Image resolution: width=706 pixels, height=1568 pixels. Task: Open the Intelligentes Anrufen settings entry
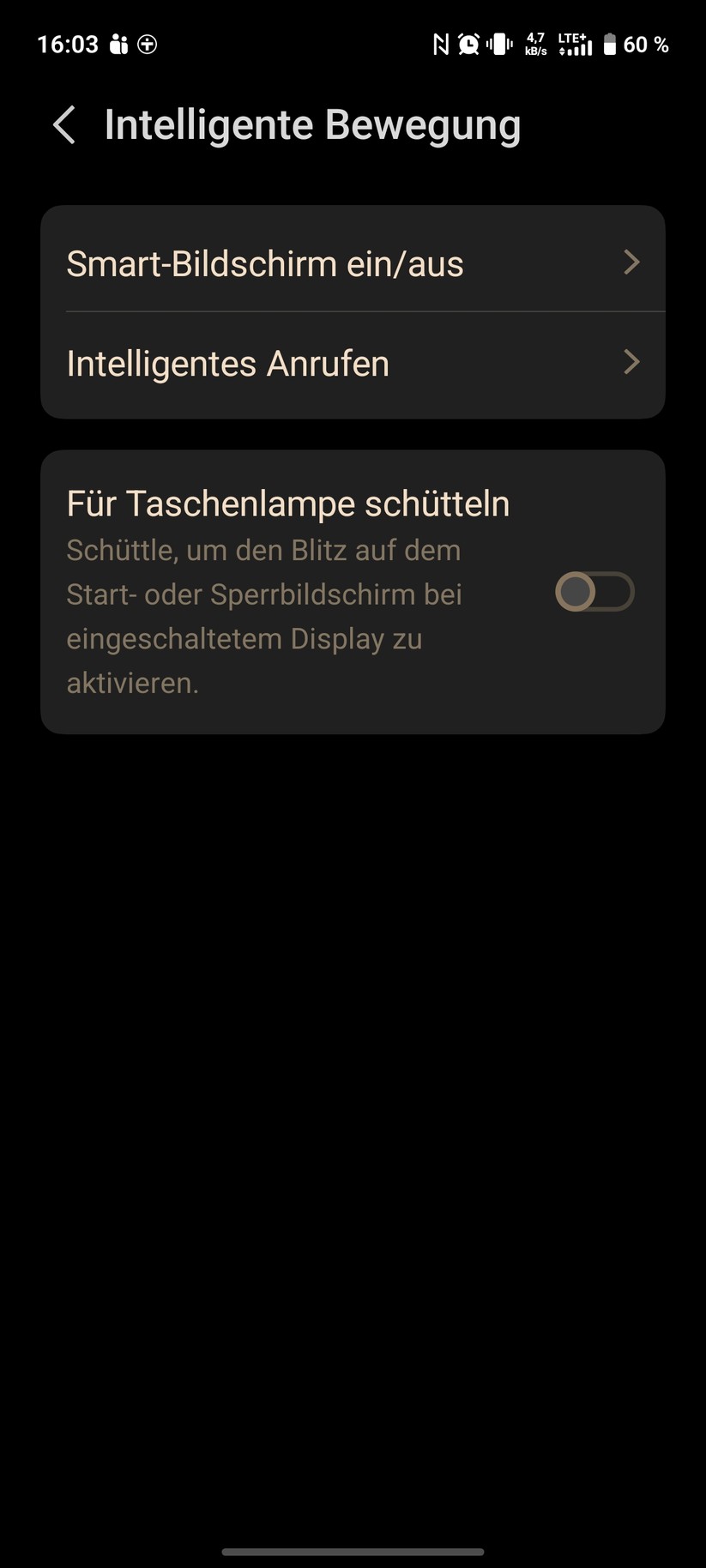(x=227, y=363)
